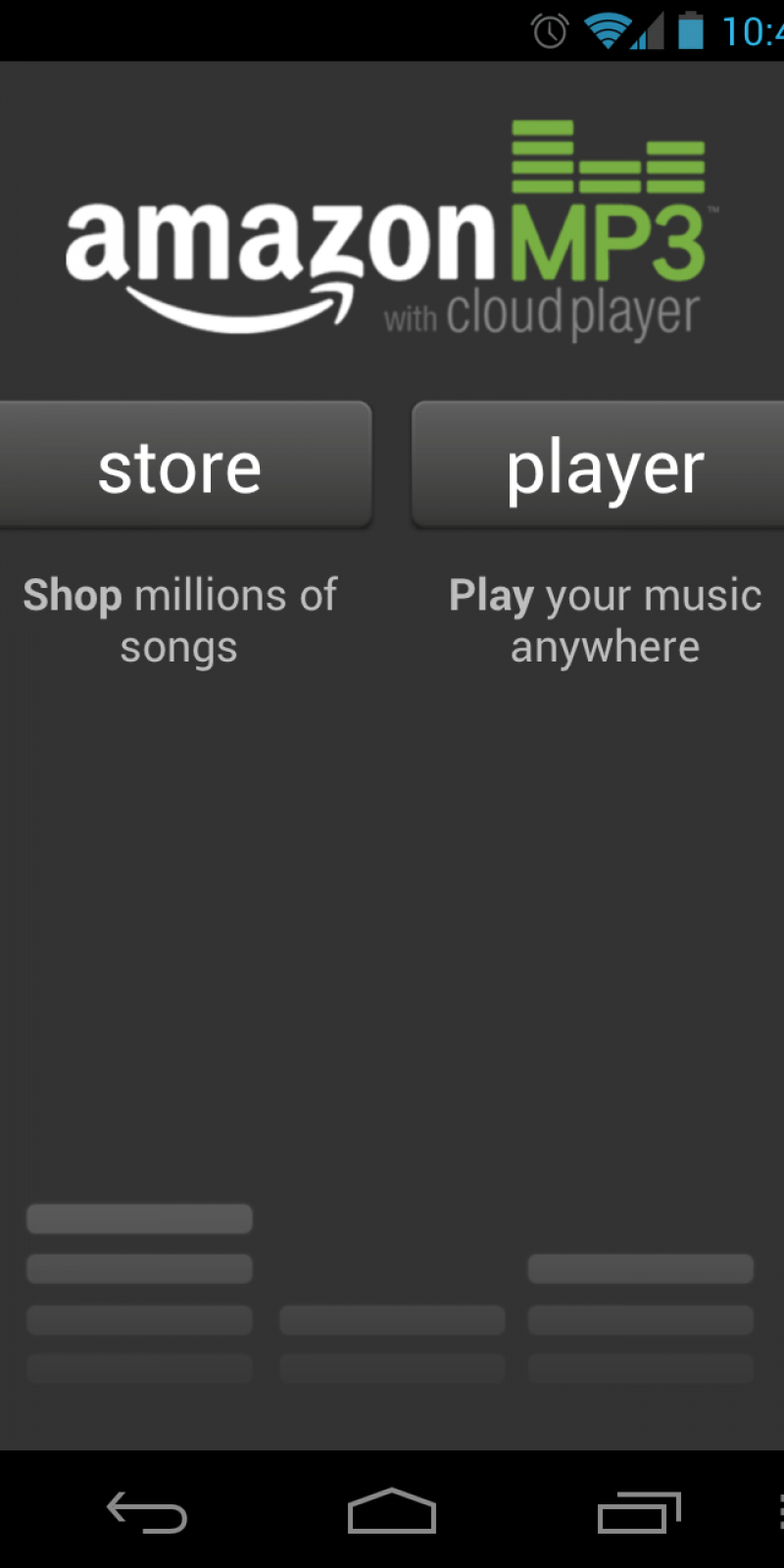Show the recent apps list
The height and width of the screenshot is (1568, 784).
(639, 1512)
